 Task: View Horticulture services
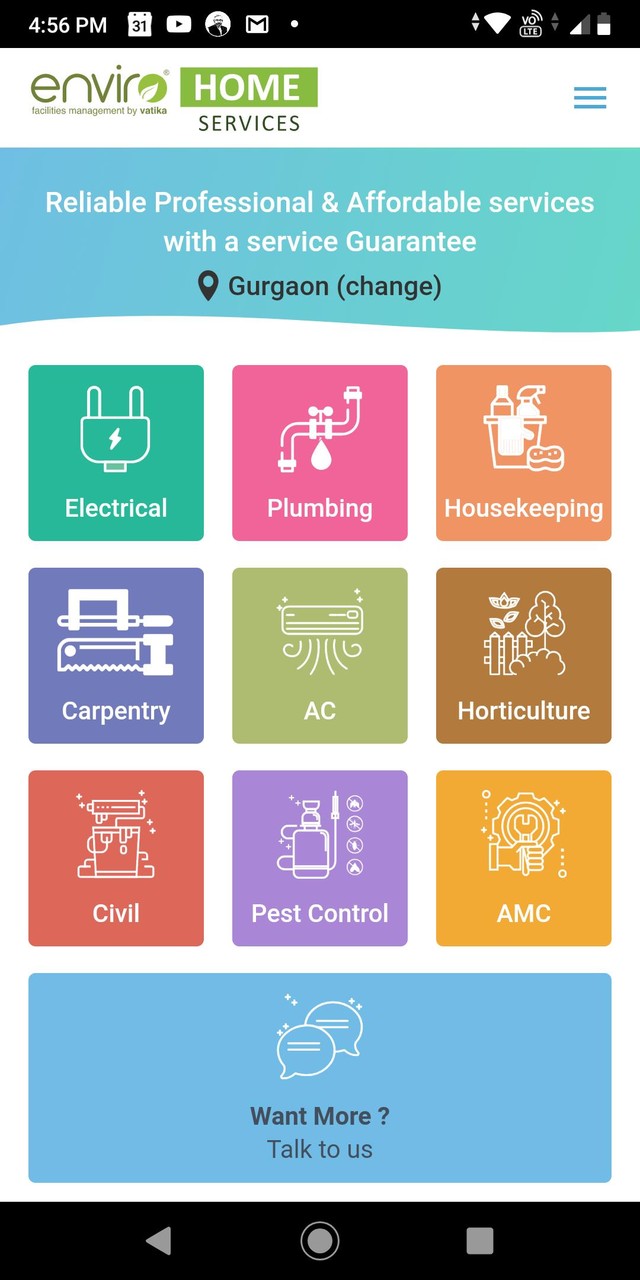click(523, 656)
